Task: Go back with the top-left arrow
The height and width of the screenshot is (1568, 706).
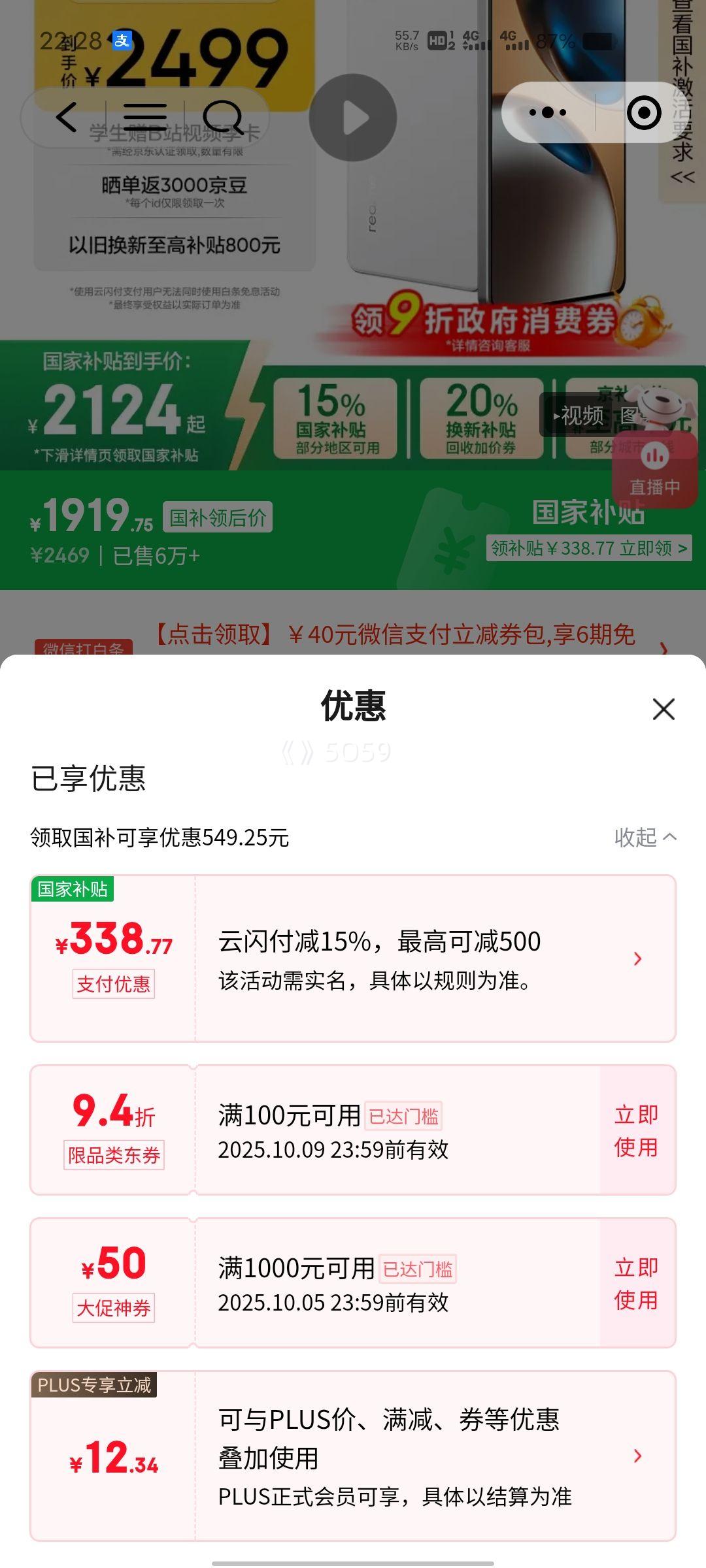Action: 67,118
